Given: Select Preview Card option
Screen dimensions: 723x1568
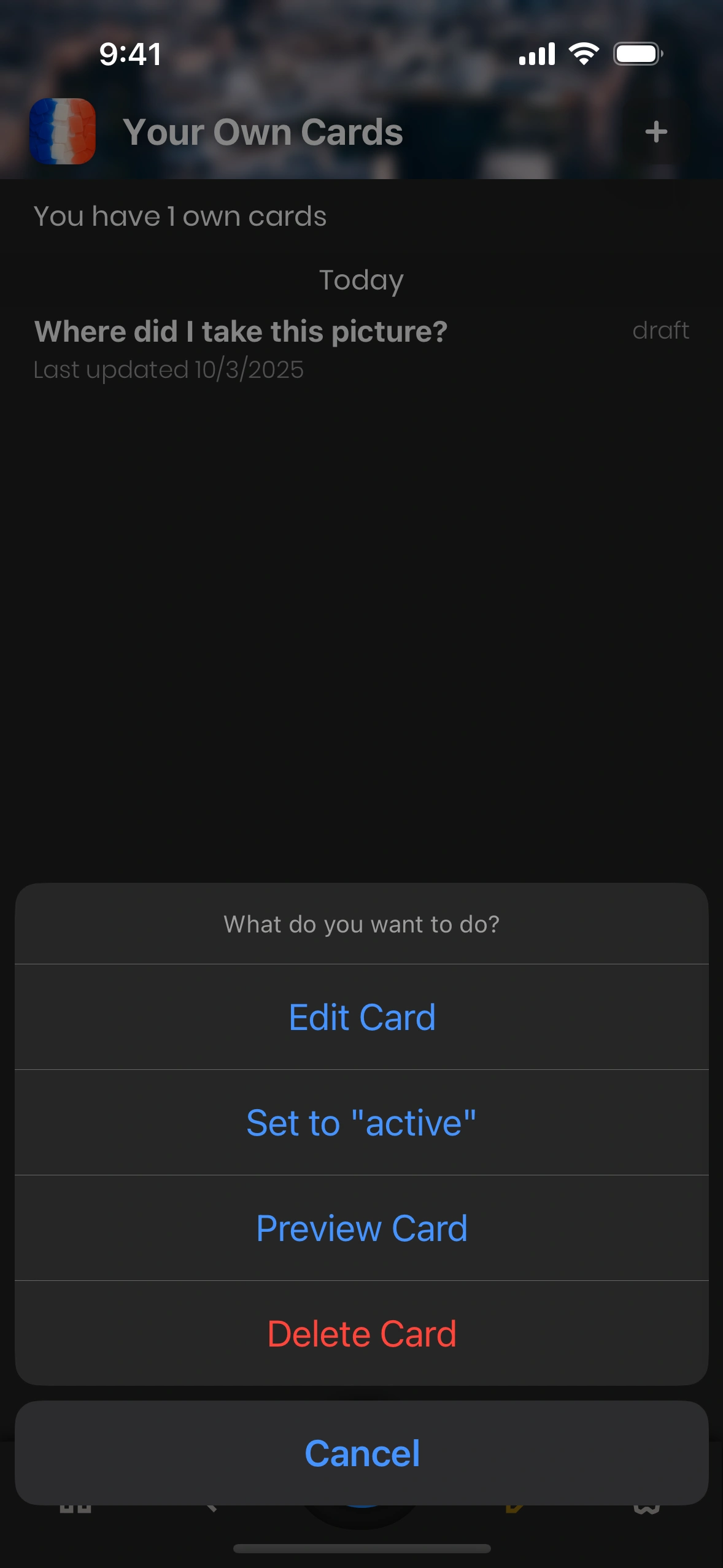Looking at the screenshot, I should (x=361, y=1228).
